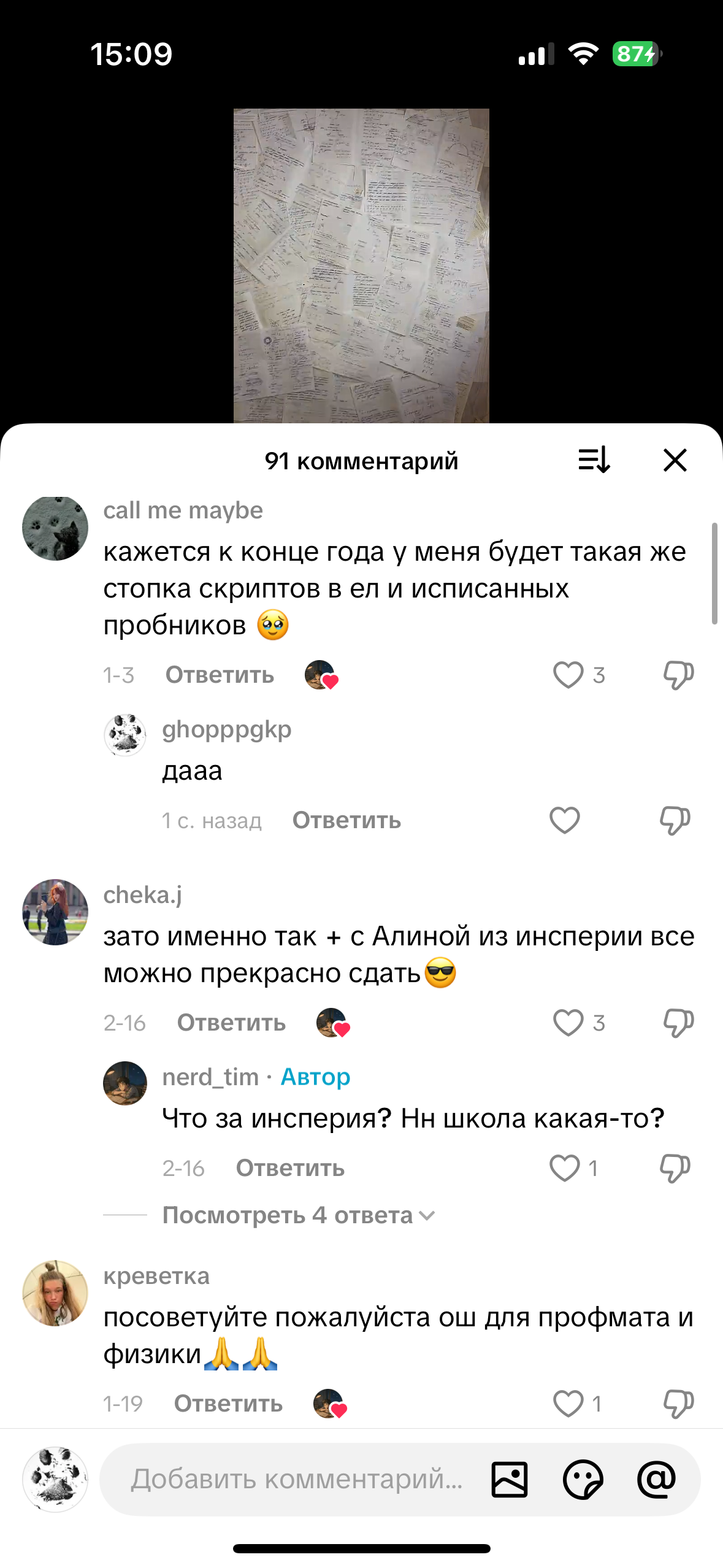Mention a user with the @ icon
The width and height of the screenshot is (723, 1568).
tap(656, 1479)
